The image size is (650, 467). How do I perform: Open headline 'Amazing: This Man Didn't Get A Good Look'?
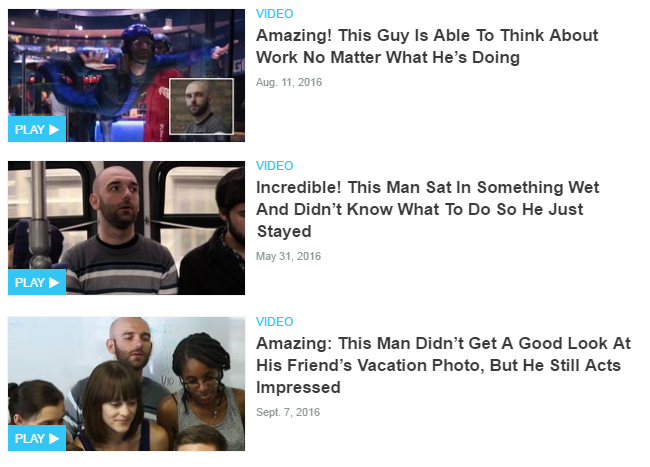point(443,365)
